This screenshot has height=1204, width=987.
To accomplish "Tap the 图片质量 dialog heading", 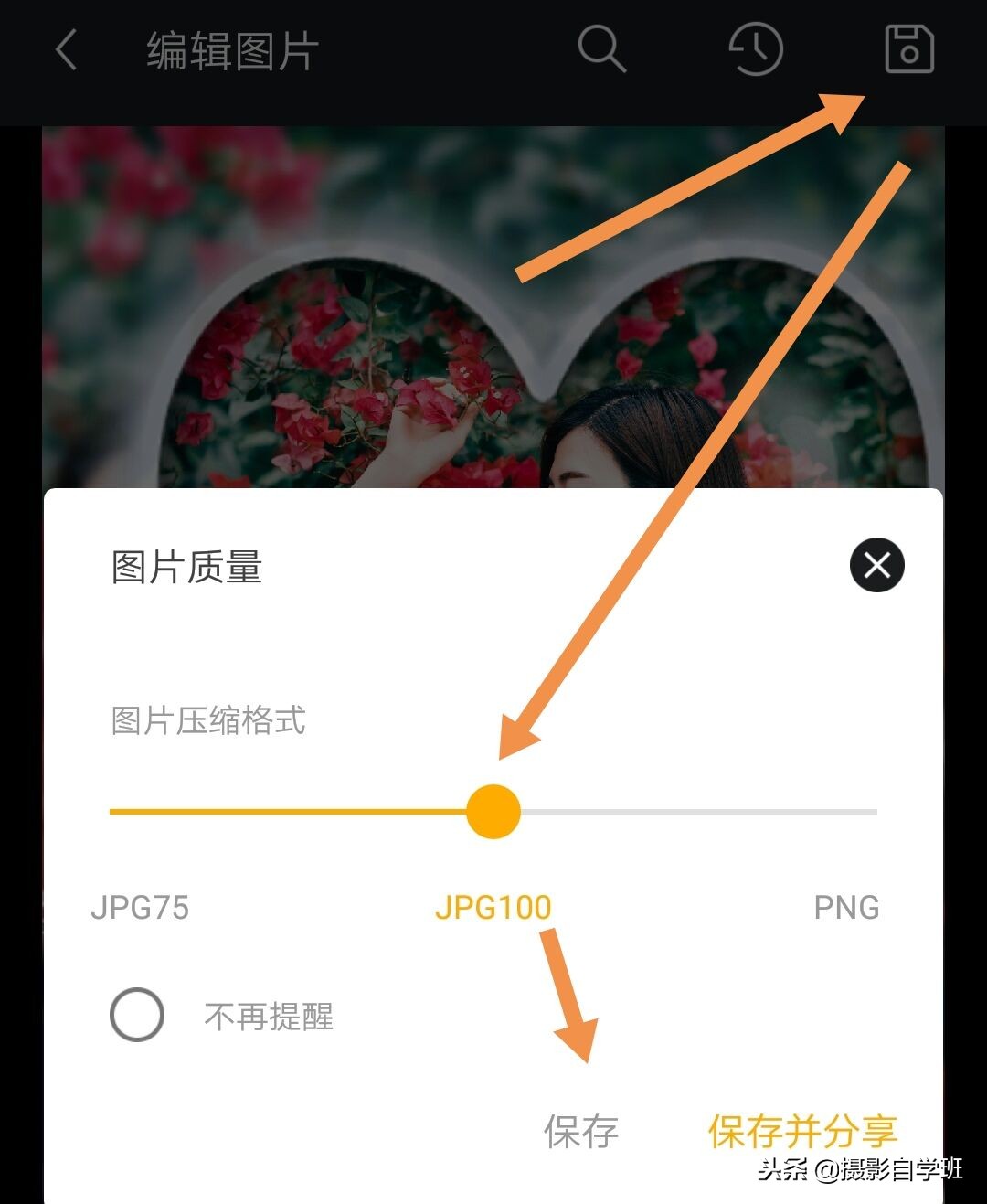I will pos(183,567).
